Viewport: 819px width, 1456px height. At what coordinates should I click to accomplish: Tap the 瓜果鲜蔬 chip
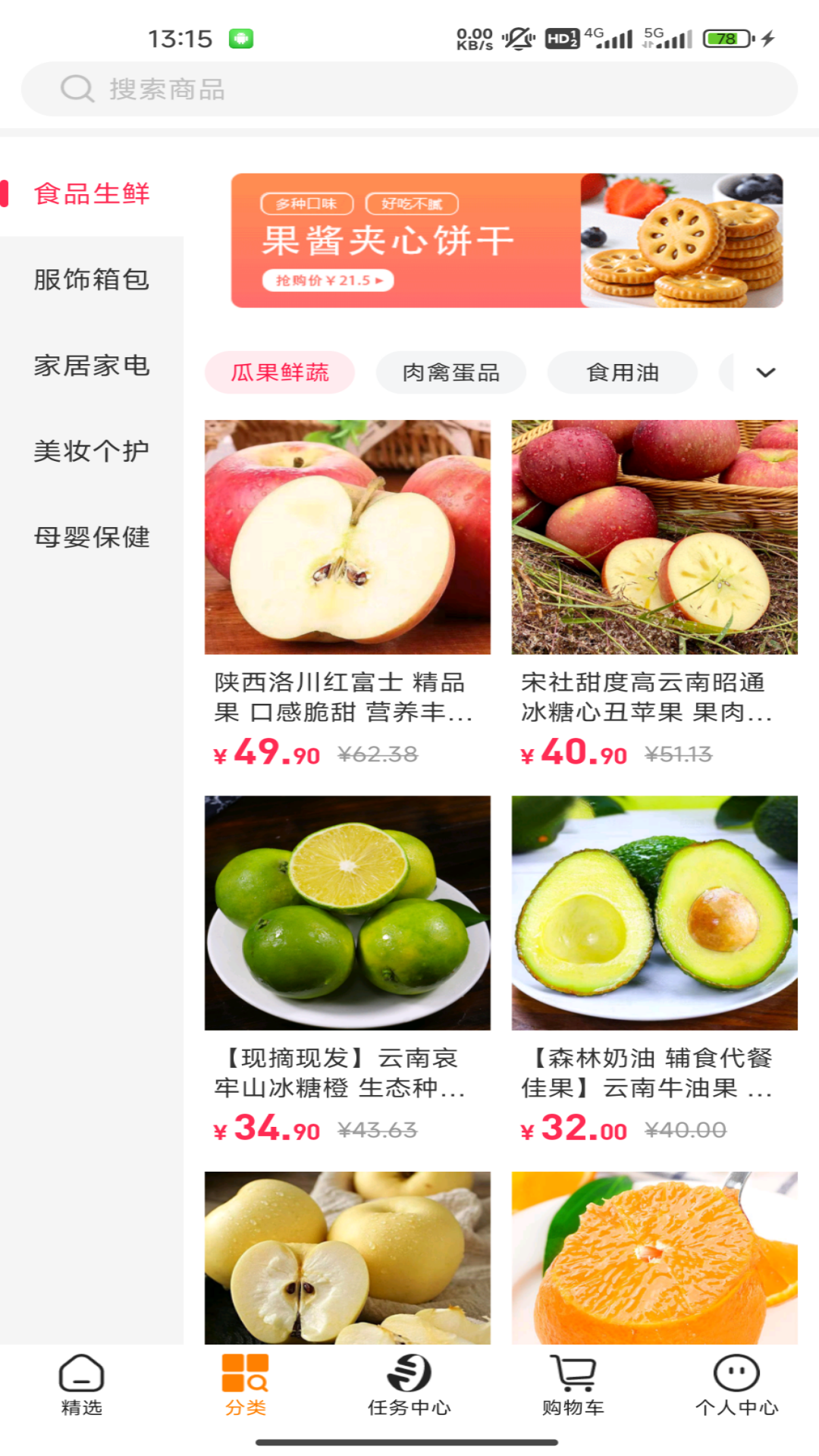[x=280, y=372]
